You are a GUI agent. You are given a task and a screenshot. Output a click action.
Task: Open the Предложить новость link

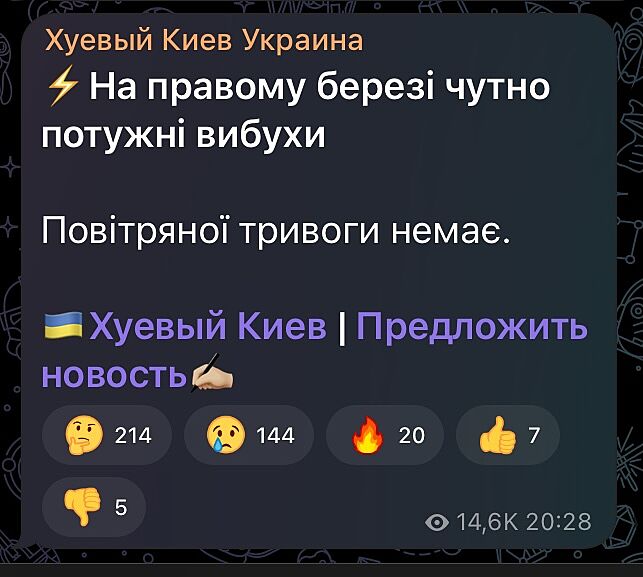(x=471, y=327)
